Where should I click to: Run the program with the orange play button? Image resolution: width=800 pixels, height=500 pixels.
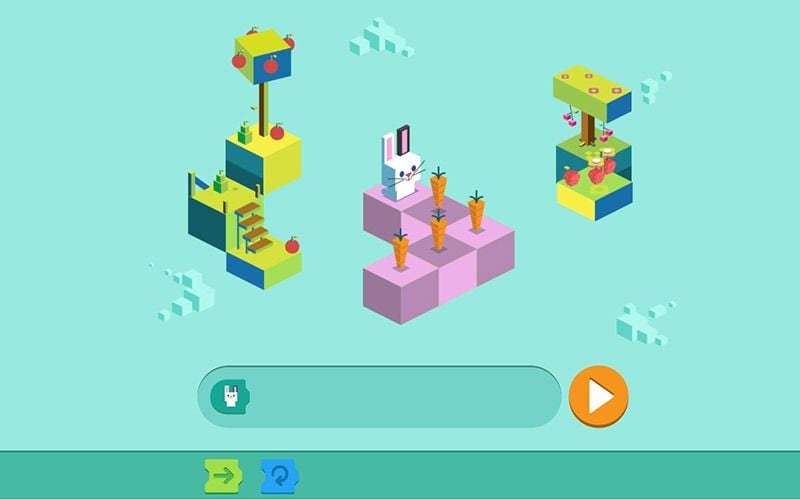[598, 397]
